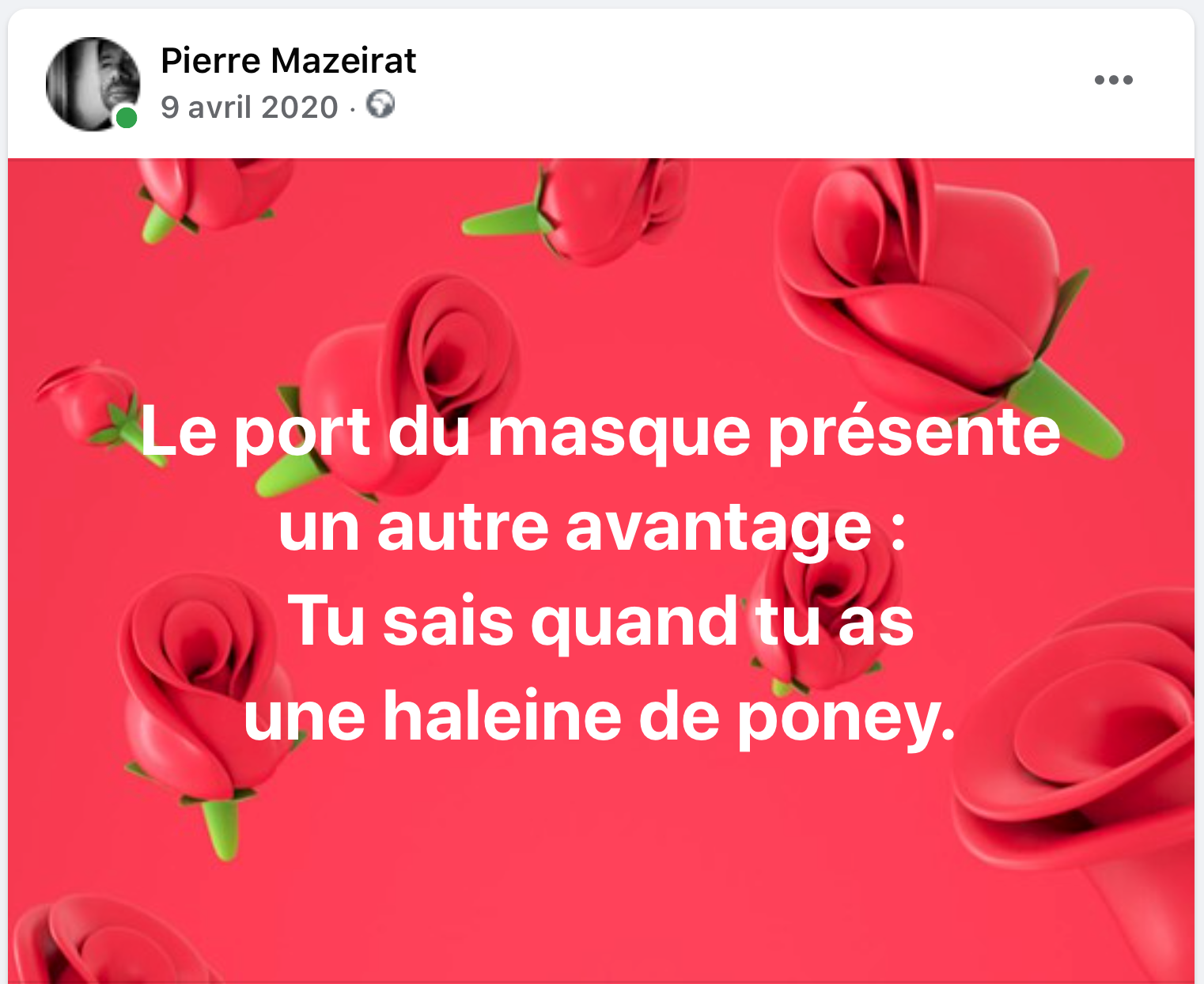The height and width of the screenshot is (984, 1204).
Task: Open the post dated 9 avril 2020
Action: coord(249,108)
